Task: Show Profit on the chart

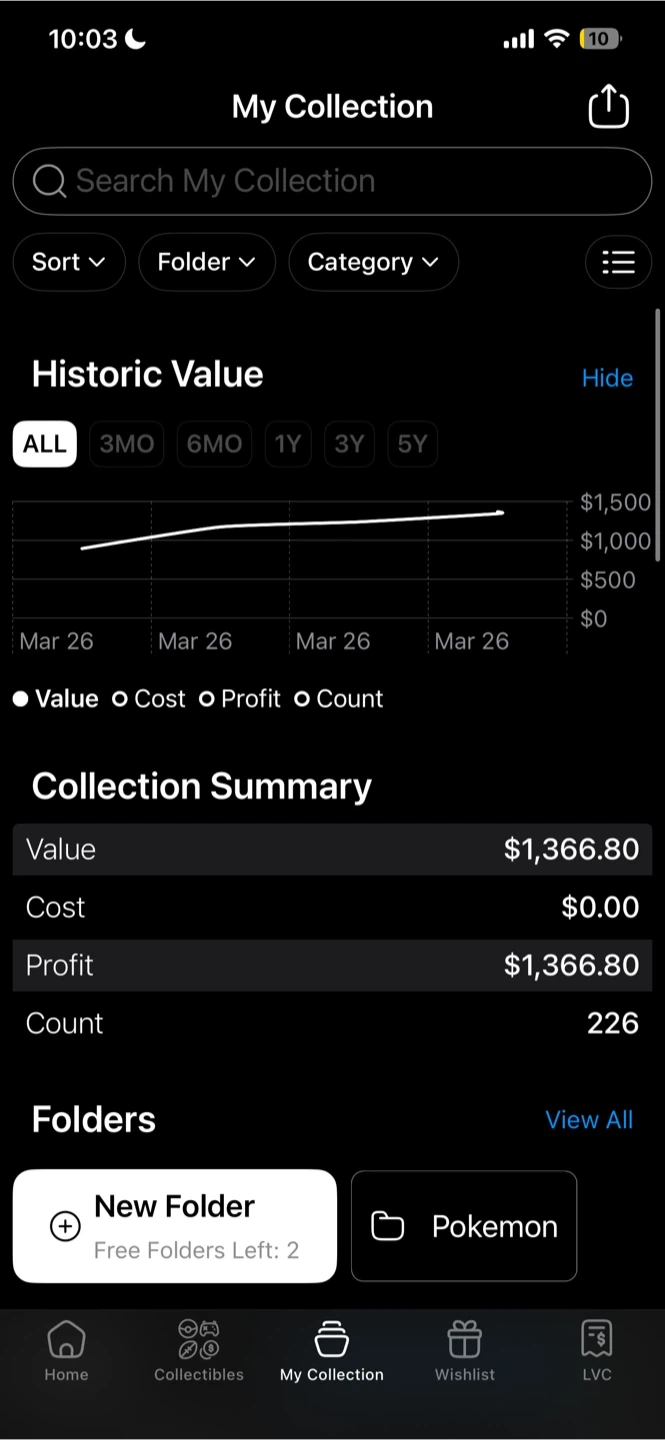Action: (x=240, y=699)
